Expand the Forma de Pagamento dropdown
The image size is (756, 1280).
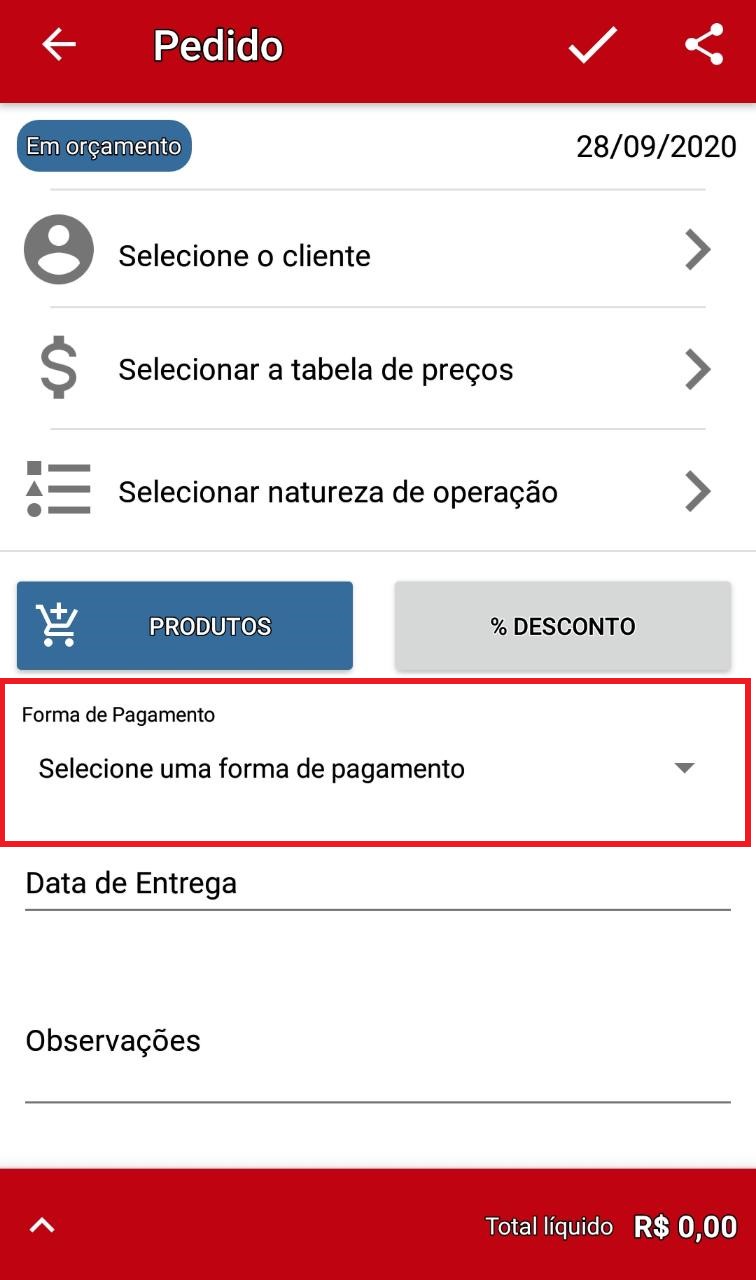coord(377,769)
